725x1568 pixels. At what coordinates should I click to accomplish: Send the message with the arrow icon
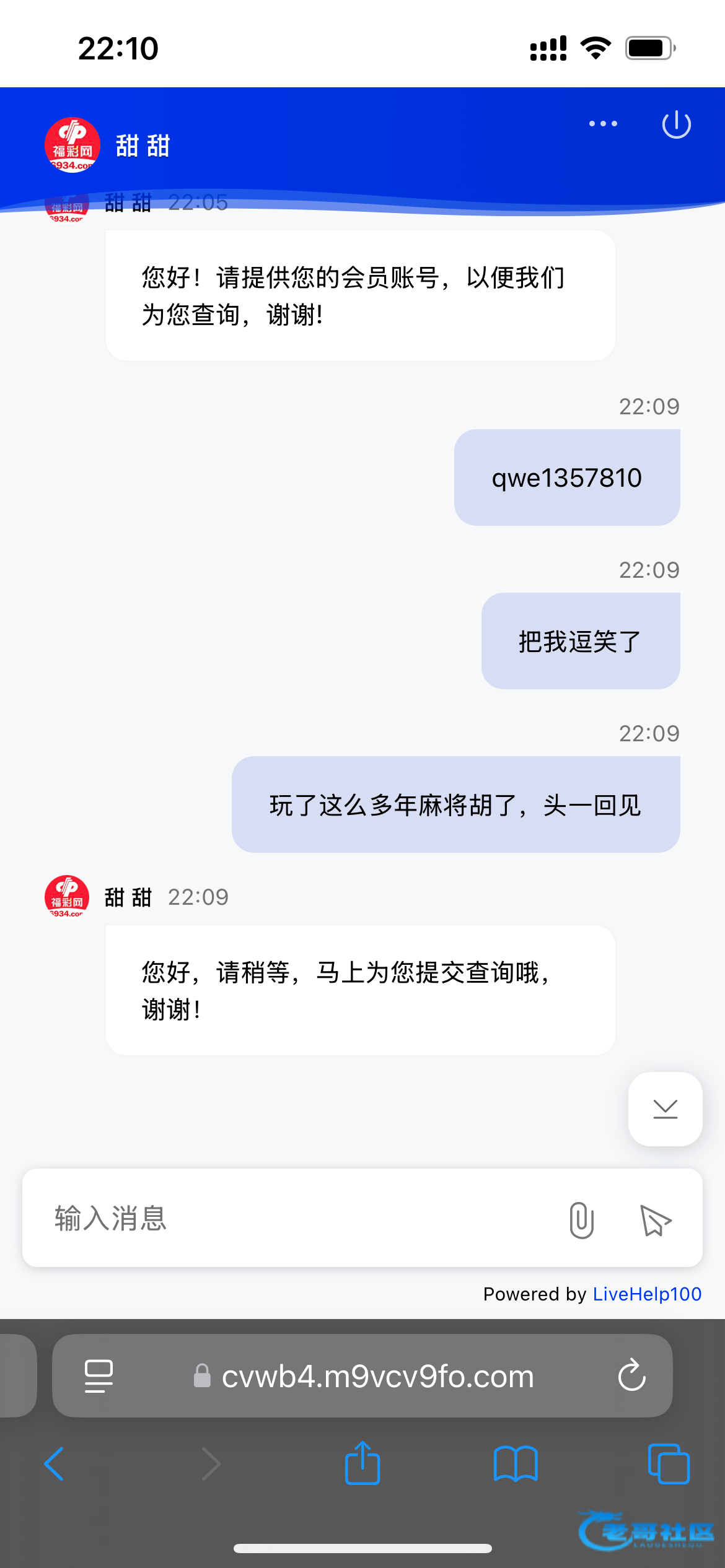pos(655,1220)
